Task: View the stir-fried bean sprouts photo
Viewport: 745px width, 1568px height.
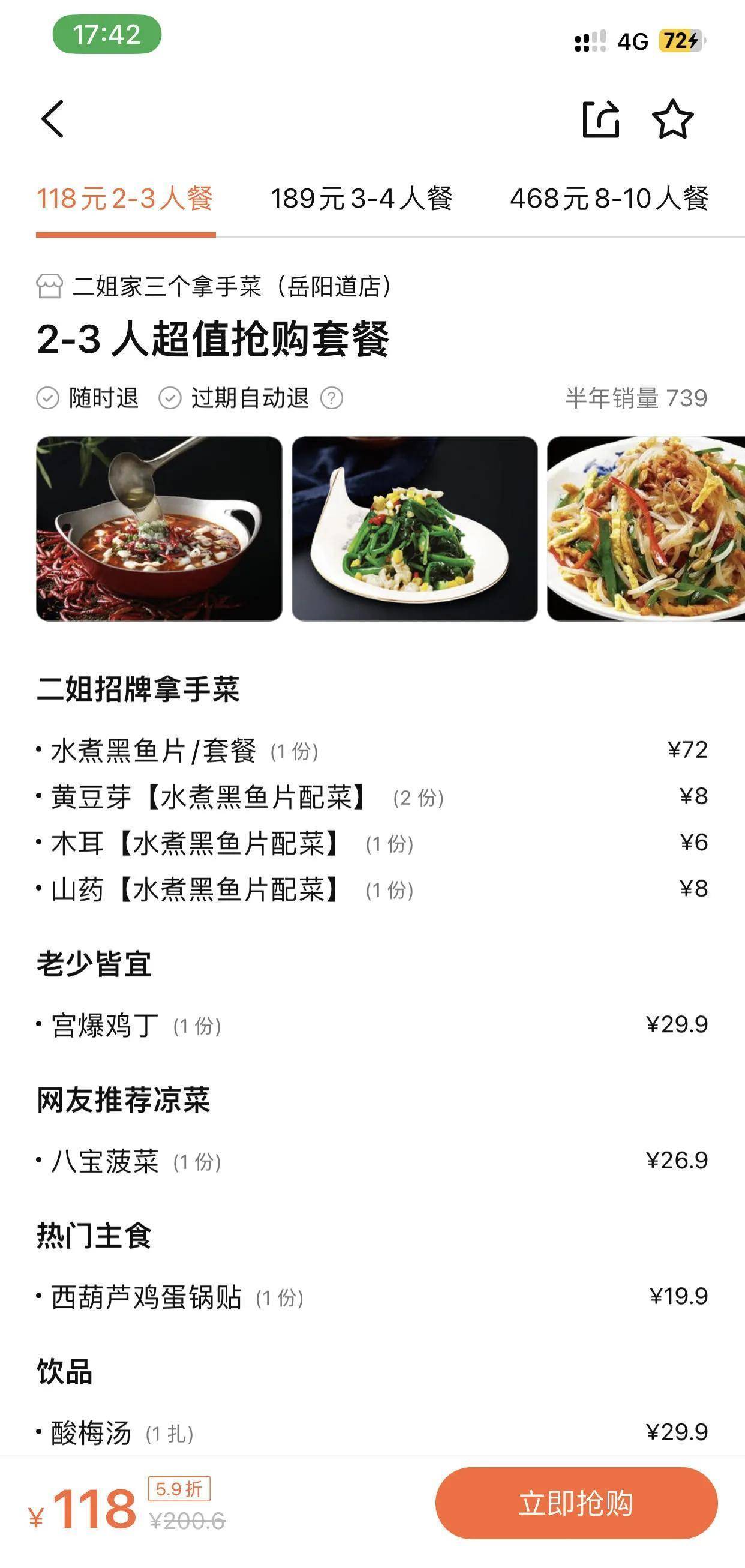Action: [x=645, y=528]
